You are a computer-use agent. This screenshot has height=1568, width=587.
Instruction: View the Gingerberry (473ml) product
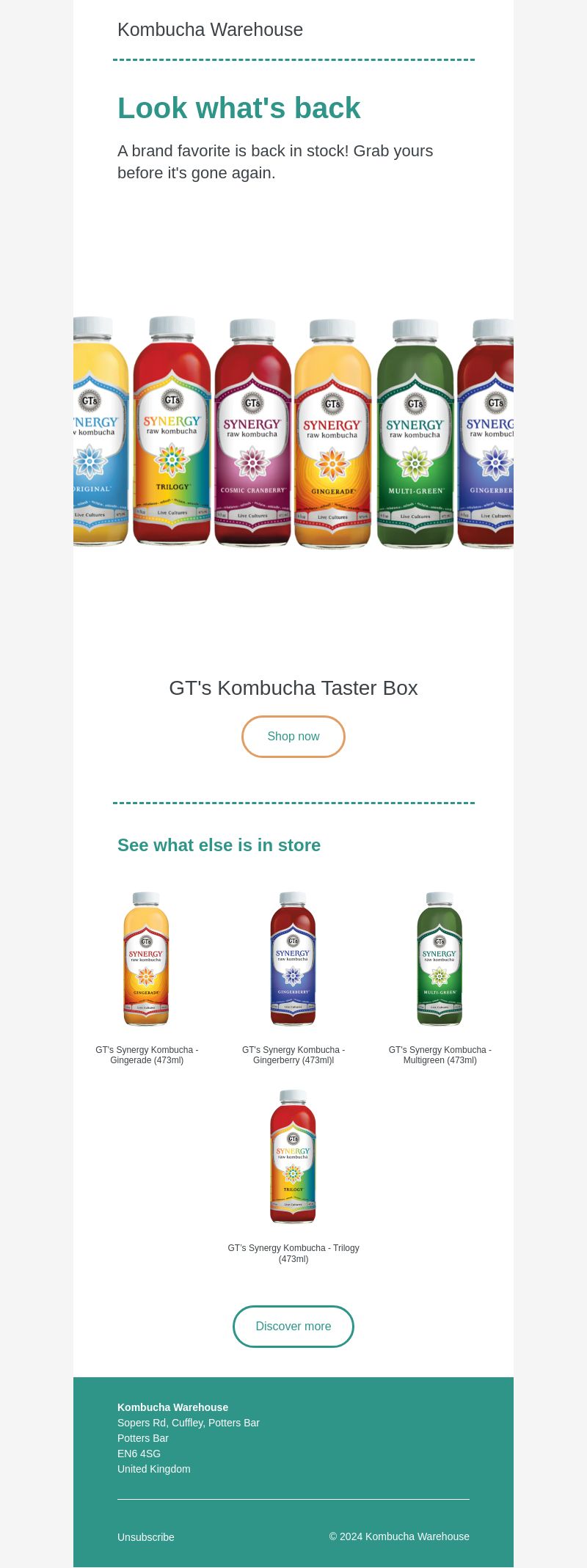click(293, 959)
